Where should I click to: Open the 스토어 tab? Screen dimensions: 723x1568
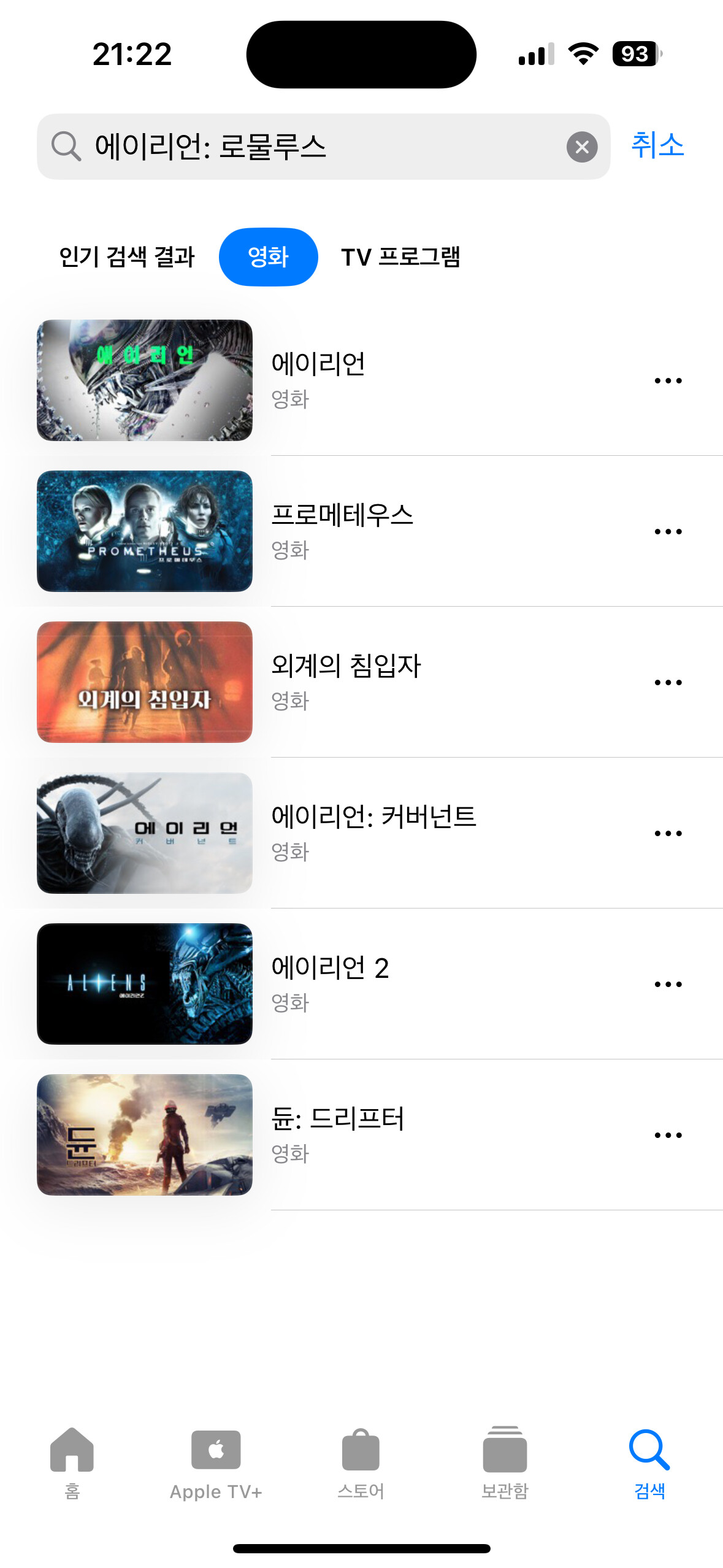pyautogui.click(x=361, y=1462)
